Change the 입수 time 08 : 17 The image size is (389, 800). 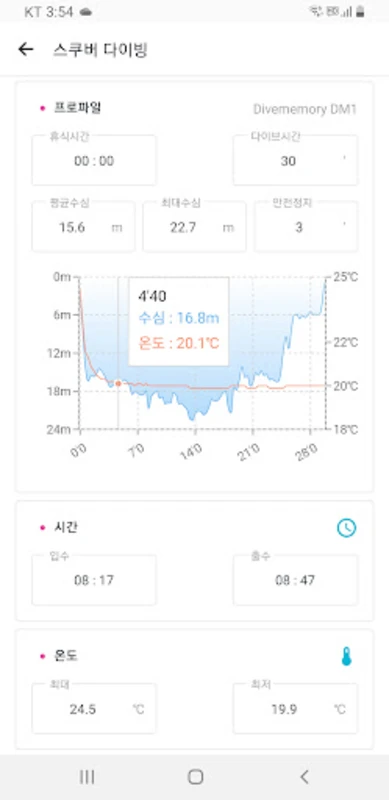click(x=94, y=580)
